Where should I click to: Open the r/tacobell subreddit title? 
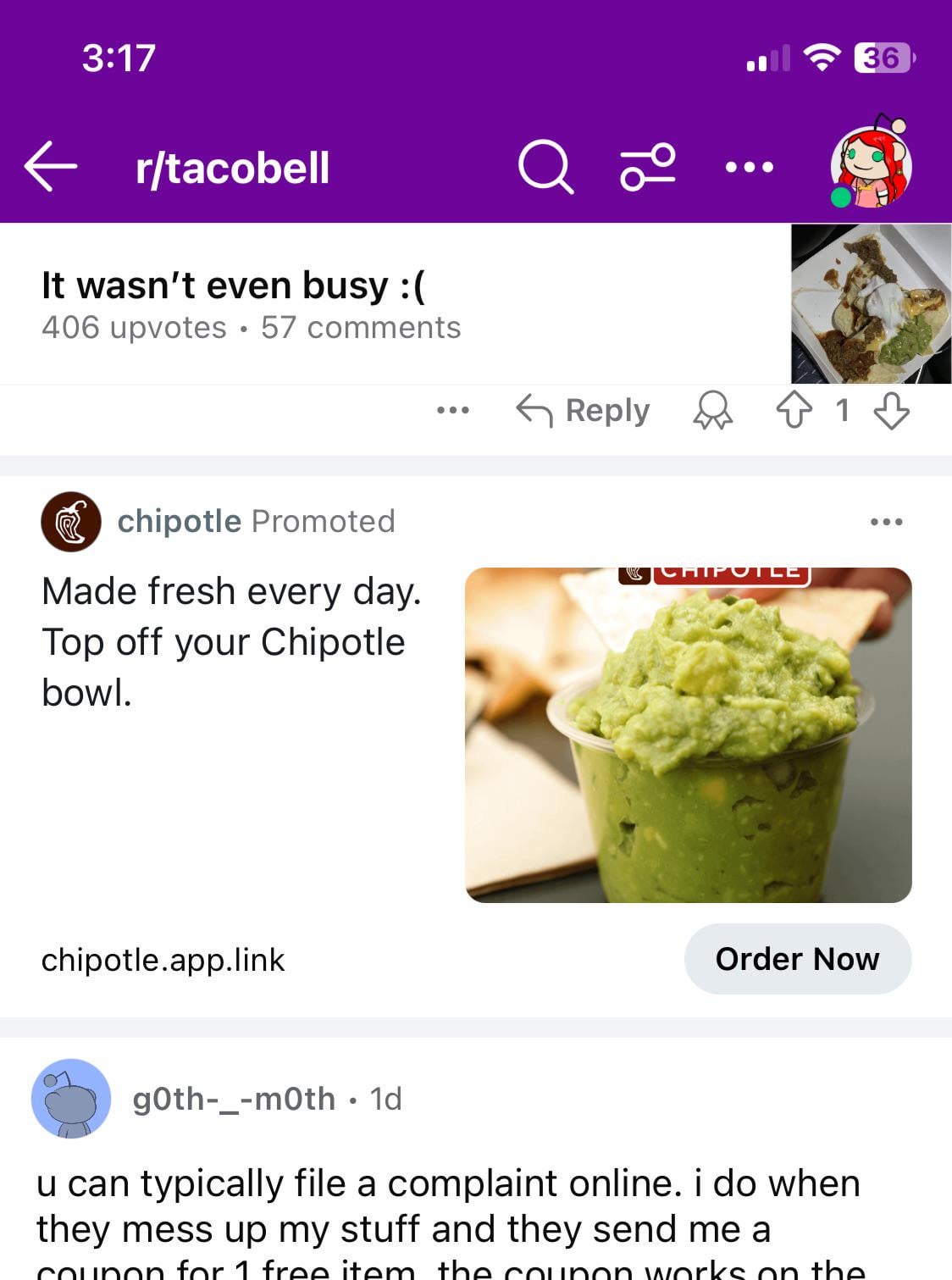pyautogui.click(x=232, y=168)
